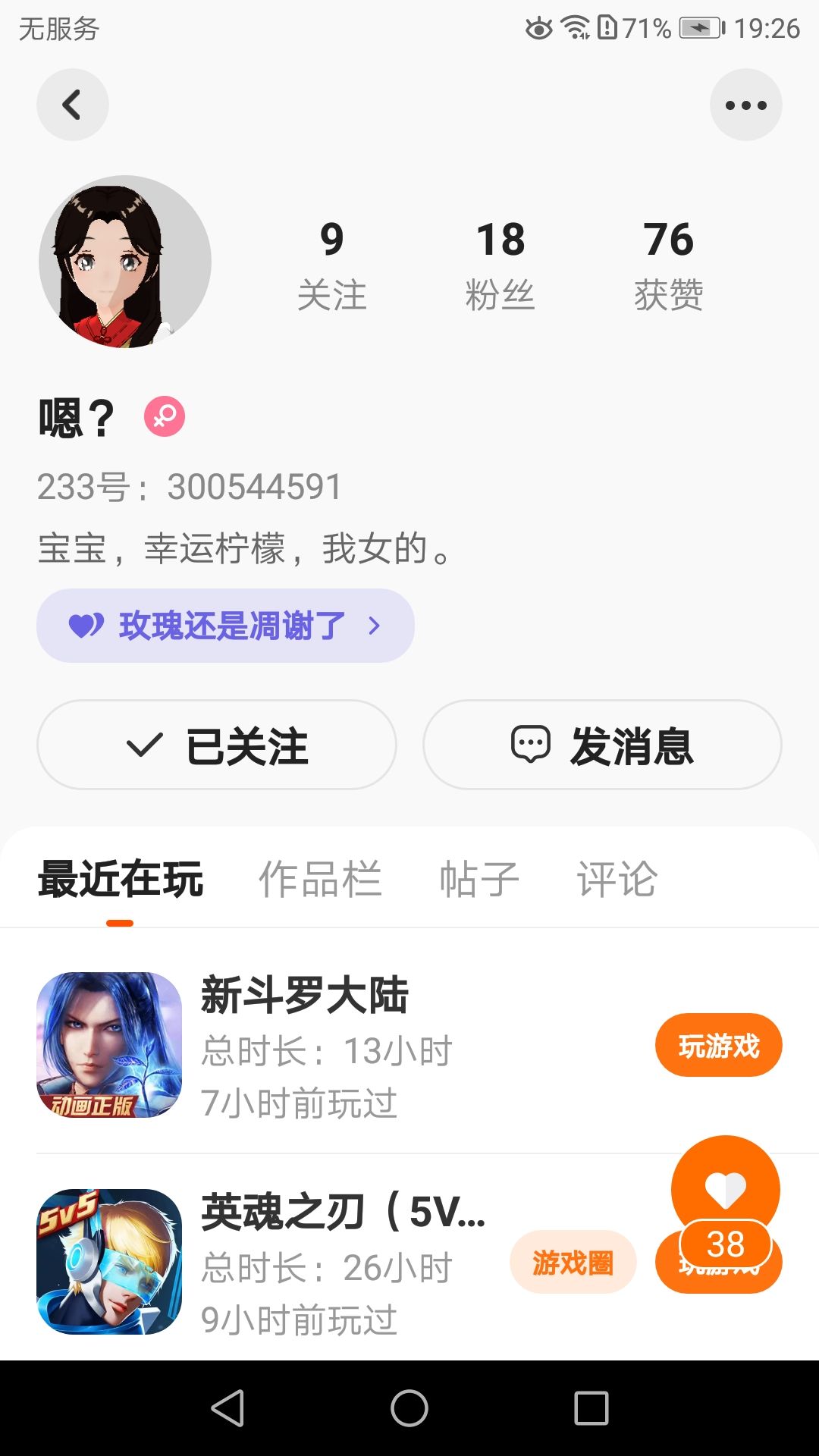The width and height of the screenshot is (819, 1456).
Task: Tap 已关注 to unfollow this user
Action: point(217,745)
